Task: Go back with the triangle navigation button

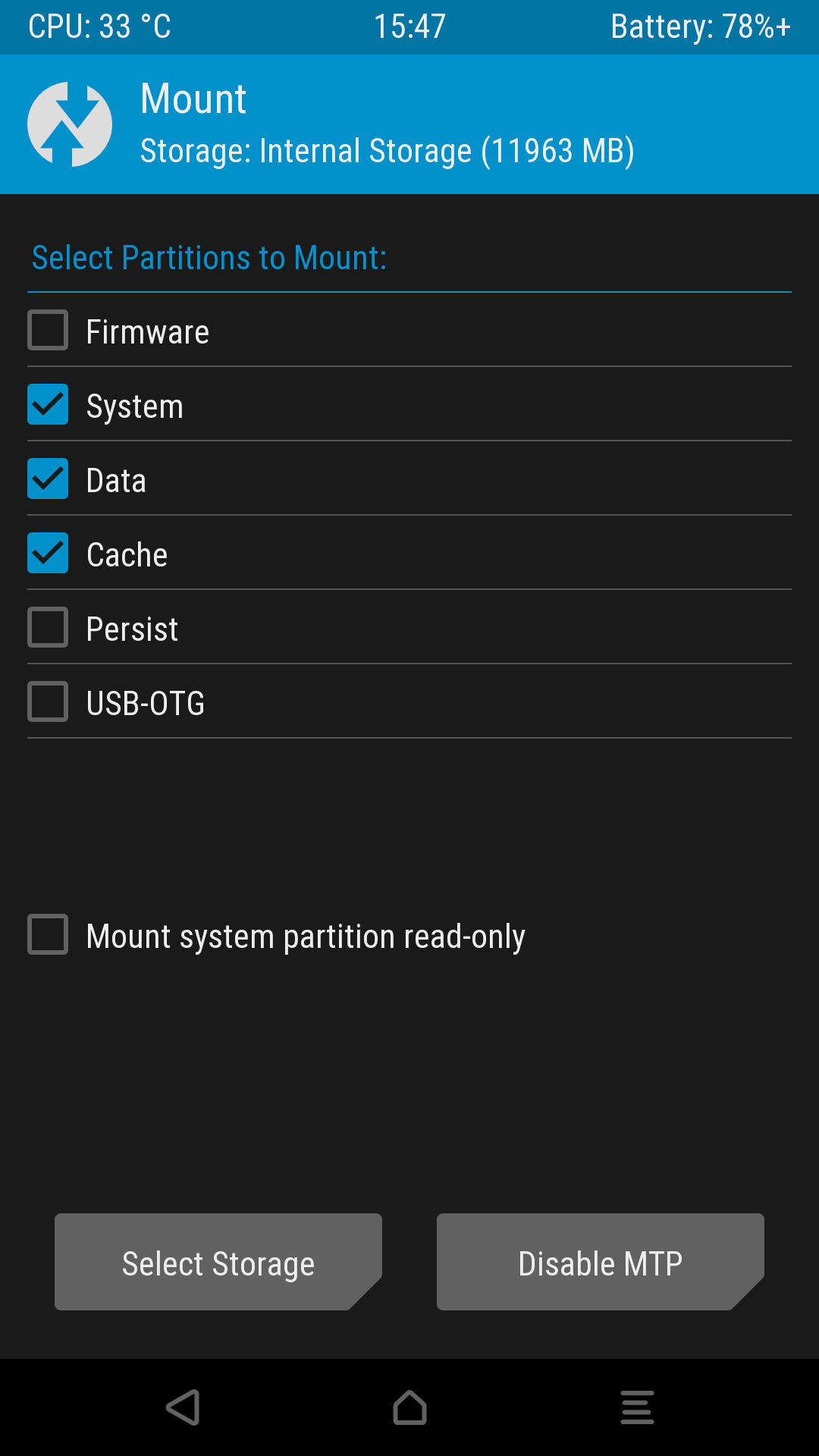Action: (x=183, y=1407)
